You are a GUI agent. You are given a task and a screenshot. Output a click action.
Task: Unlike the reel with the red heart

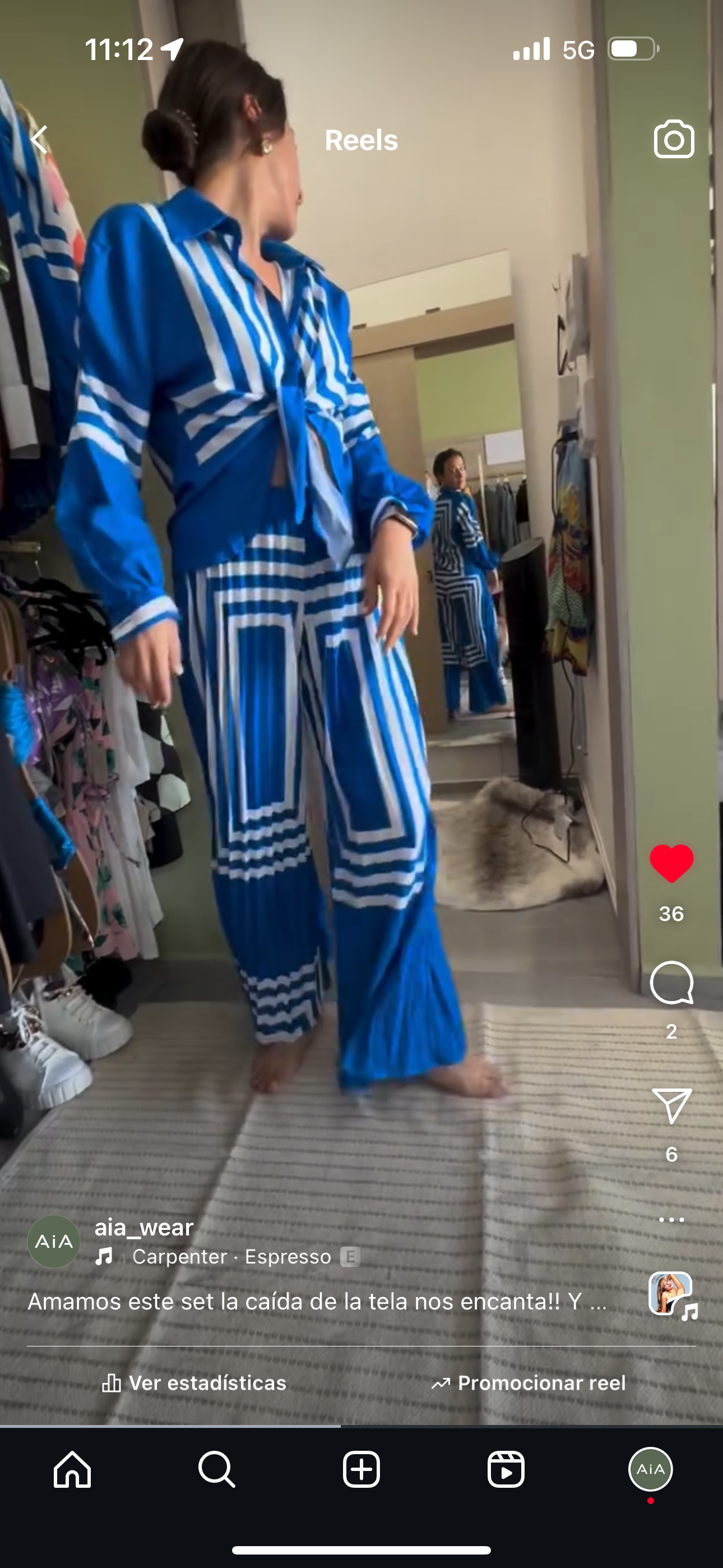tap(671, 863)
